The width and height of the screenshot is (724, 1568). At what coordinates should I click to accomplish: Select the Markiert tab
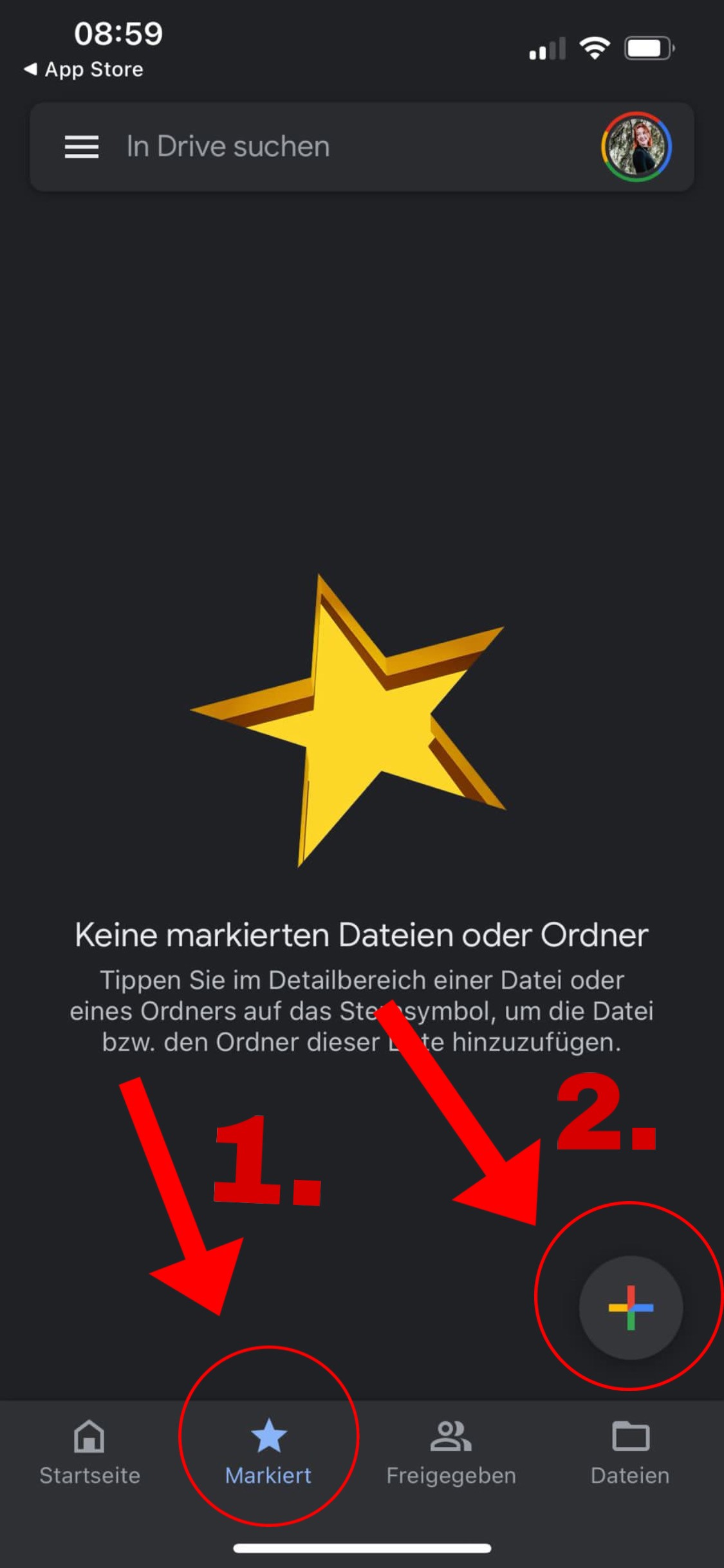(x=268, y=1453)
